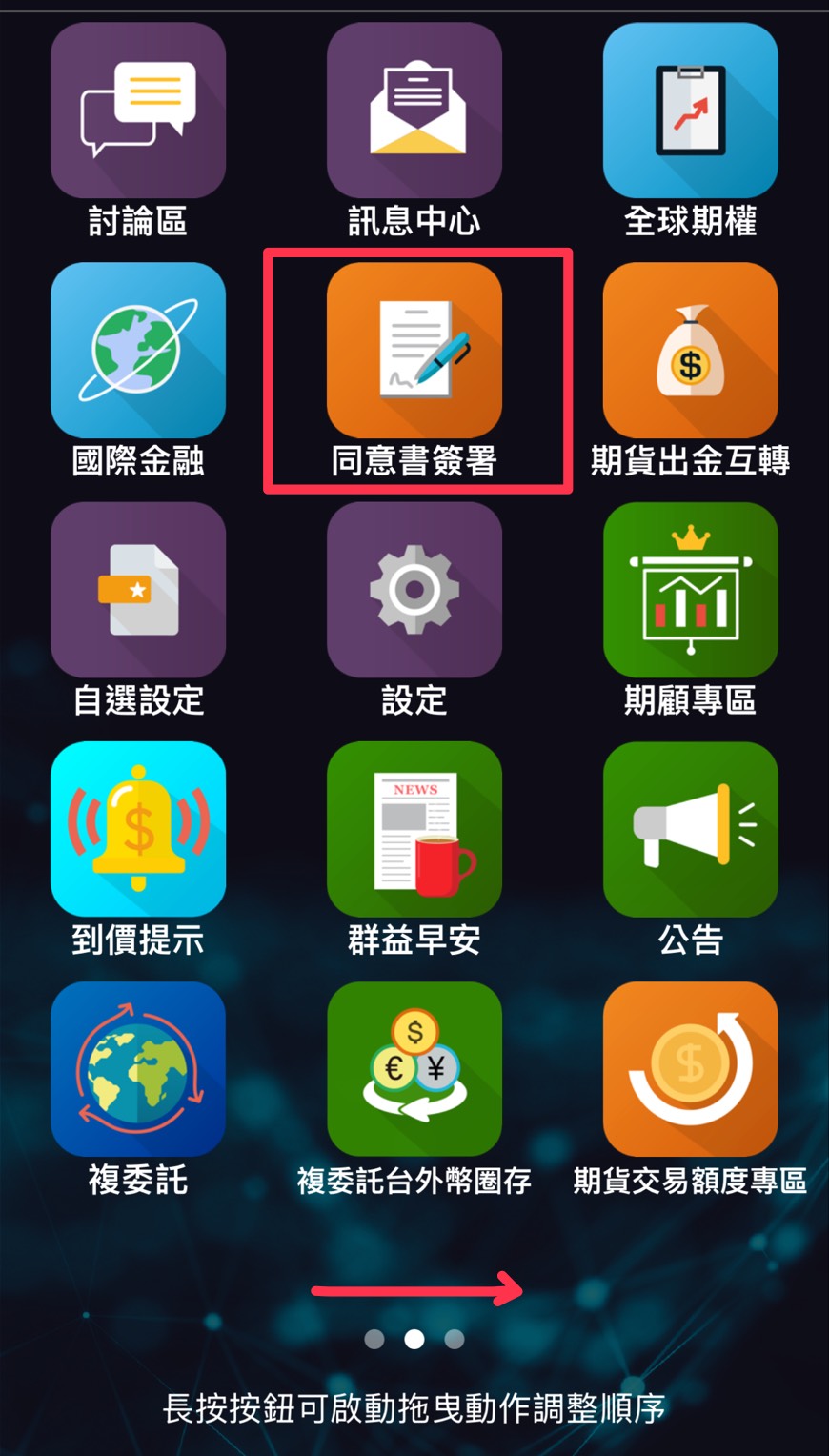
Task: View 公告 announcements
Action: tap(690, 829)
